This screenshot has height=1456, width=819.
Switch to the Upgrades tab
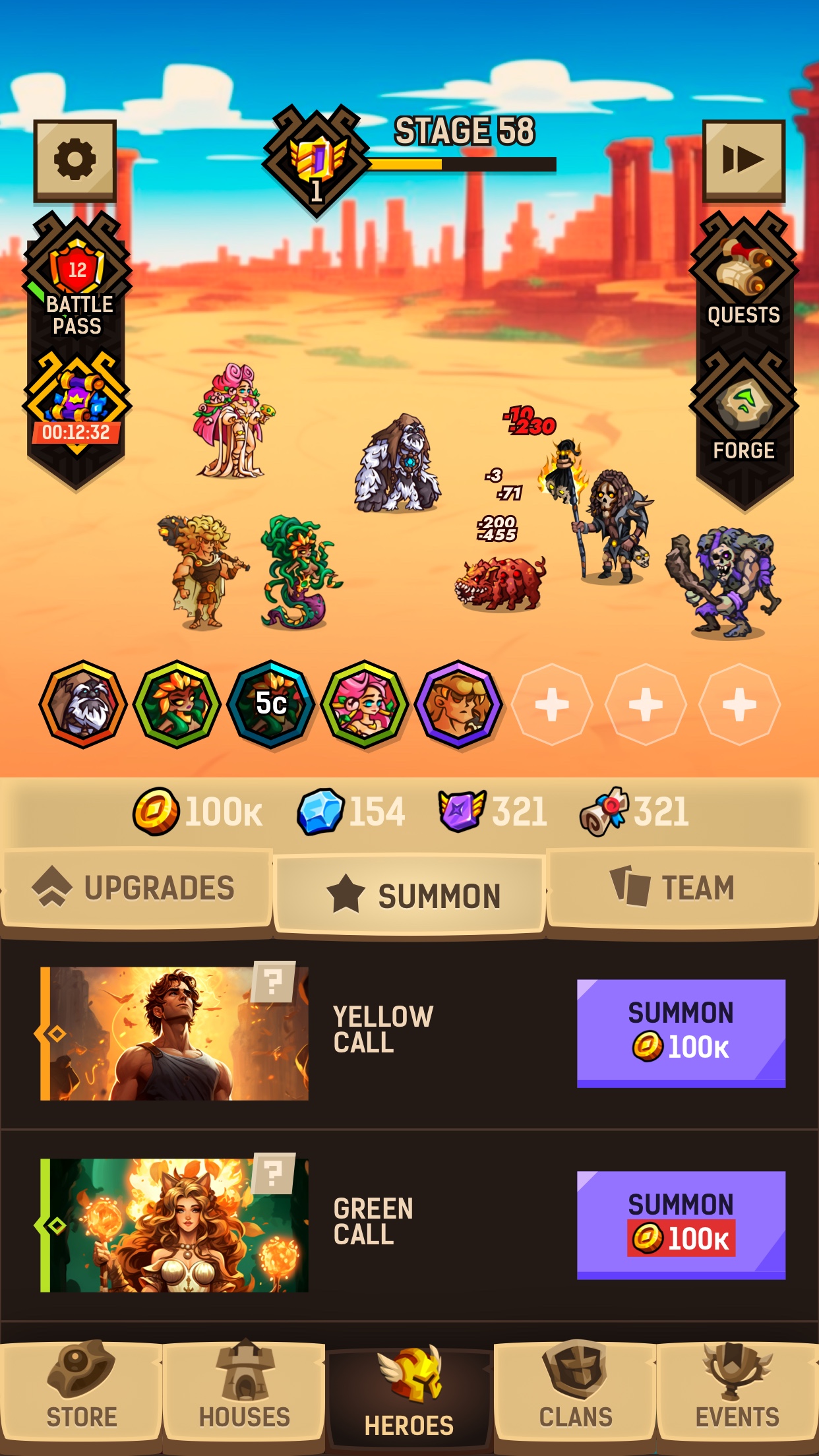pos(136,888)
